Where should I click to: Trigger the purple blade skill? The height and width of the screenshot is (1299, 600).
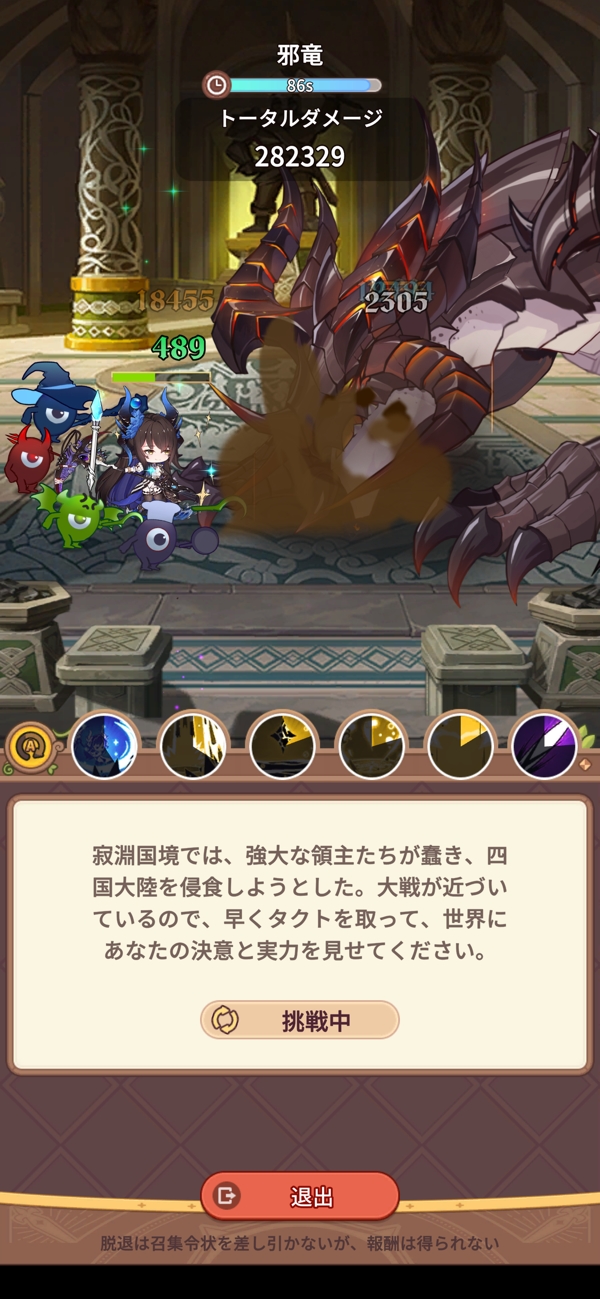[544, 745]
